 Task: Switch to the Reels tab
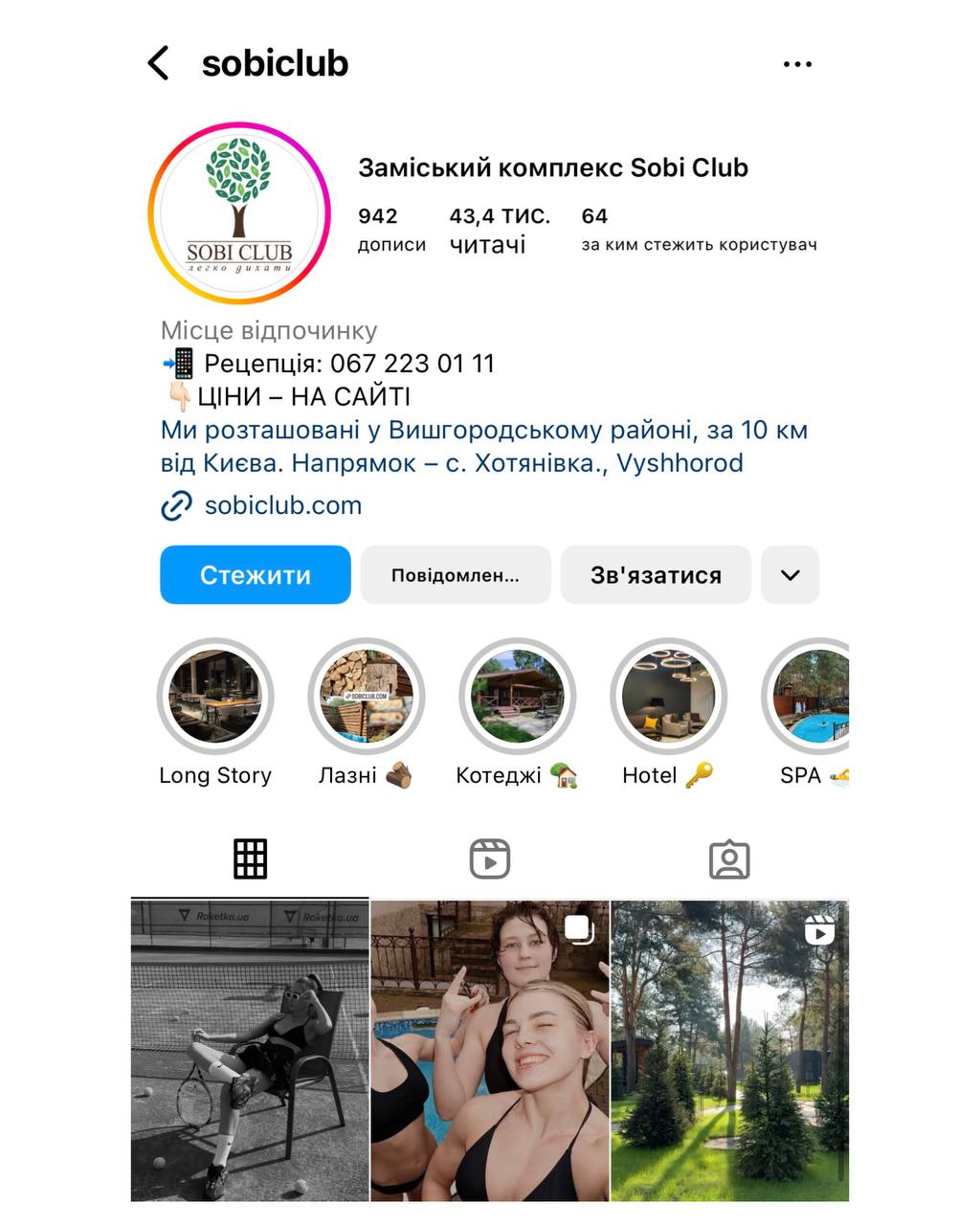coord(489,859)
